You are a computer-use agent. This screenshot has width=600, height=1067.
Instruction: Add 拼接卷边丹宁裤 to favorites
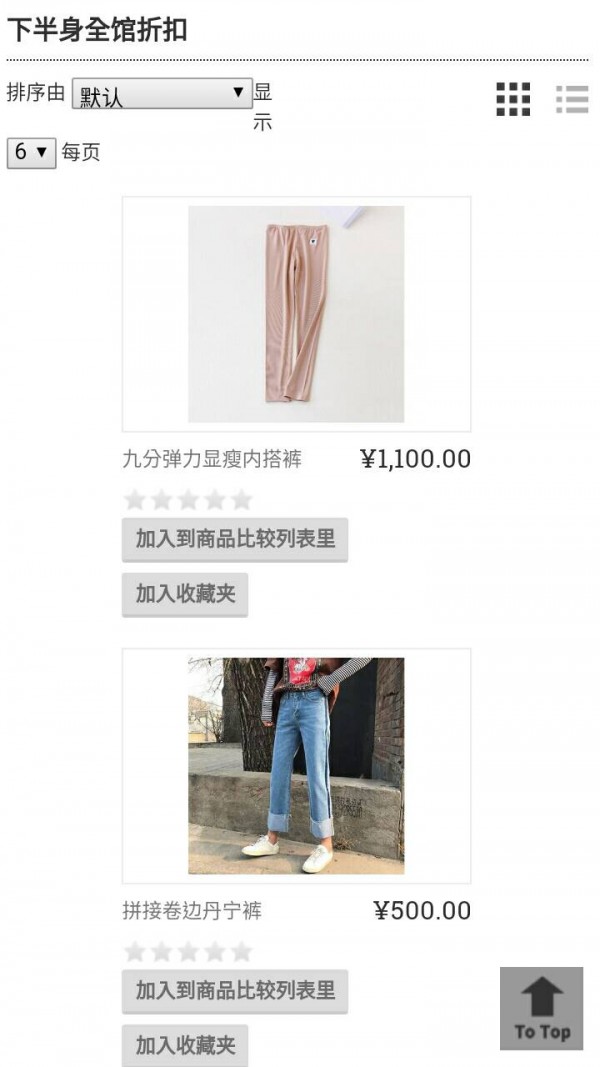[185, 1045]
